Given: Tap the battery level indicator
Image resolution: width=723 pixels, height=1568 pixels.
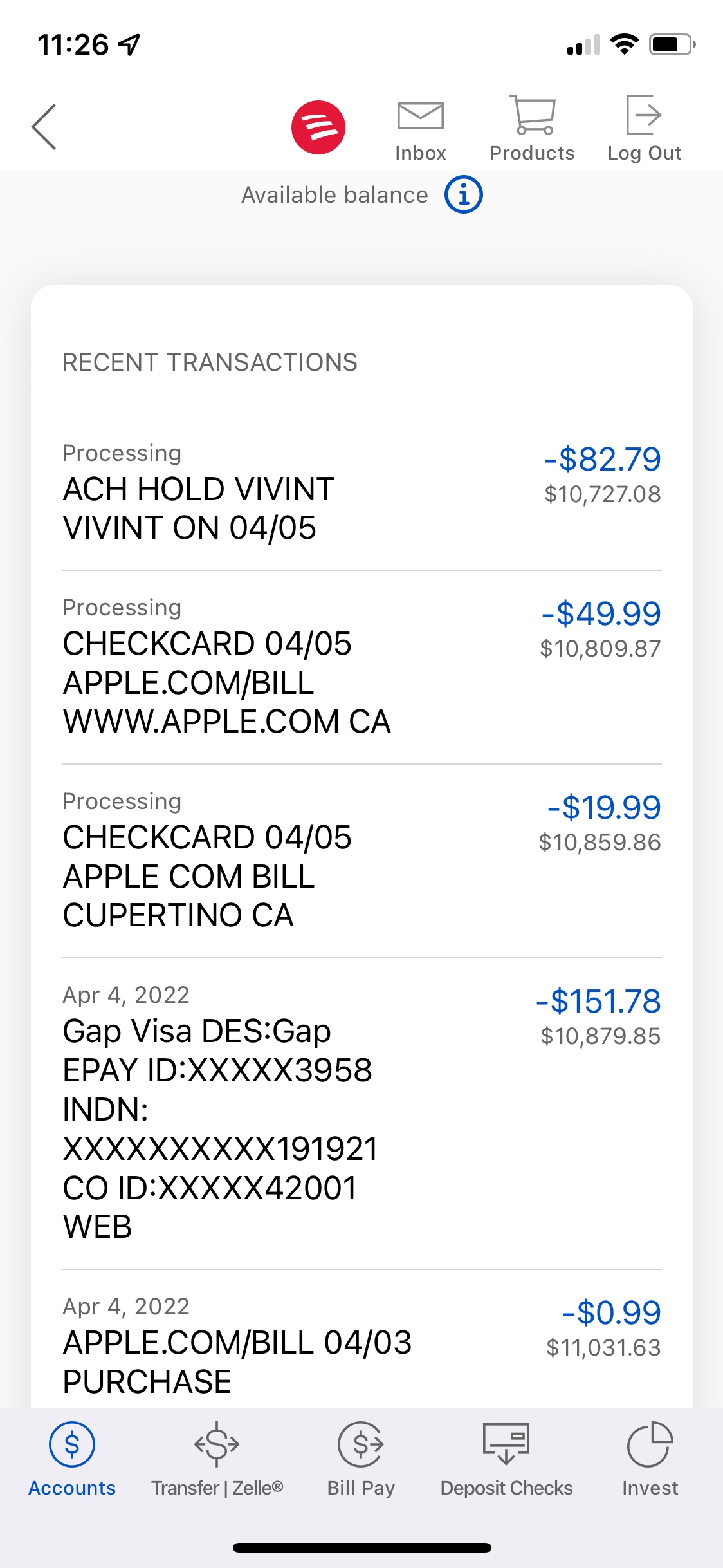Looking at the screenshot, I should click(670, 43).
